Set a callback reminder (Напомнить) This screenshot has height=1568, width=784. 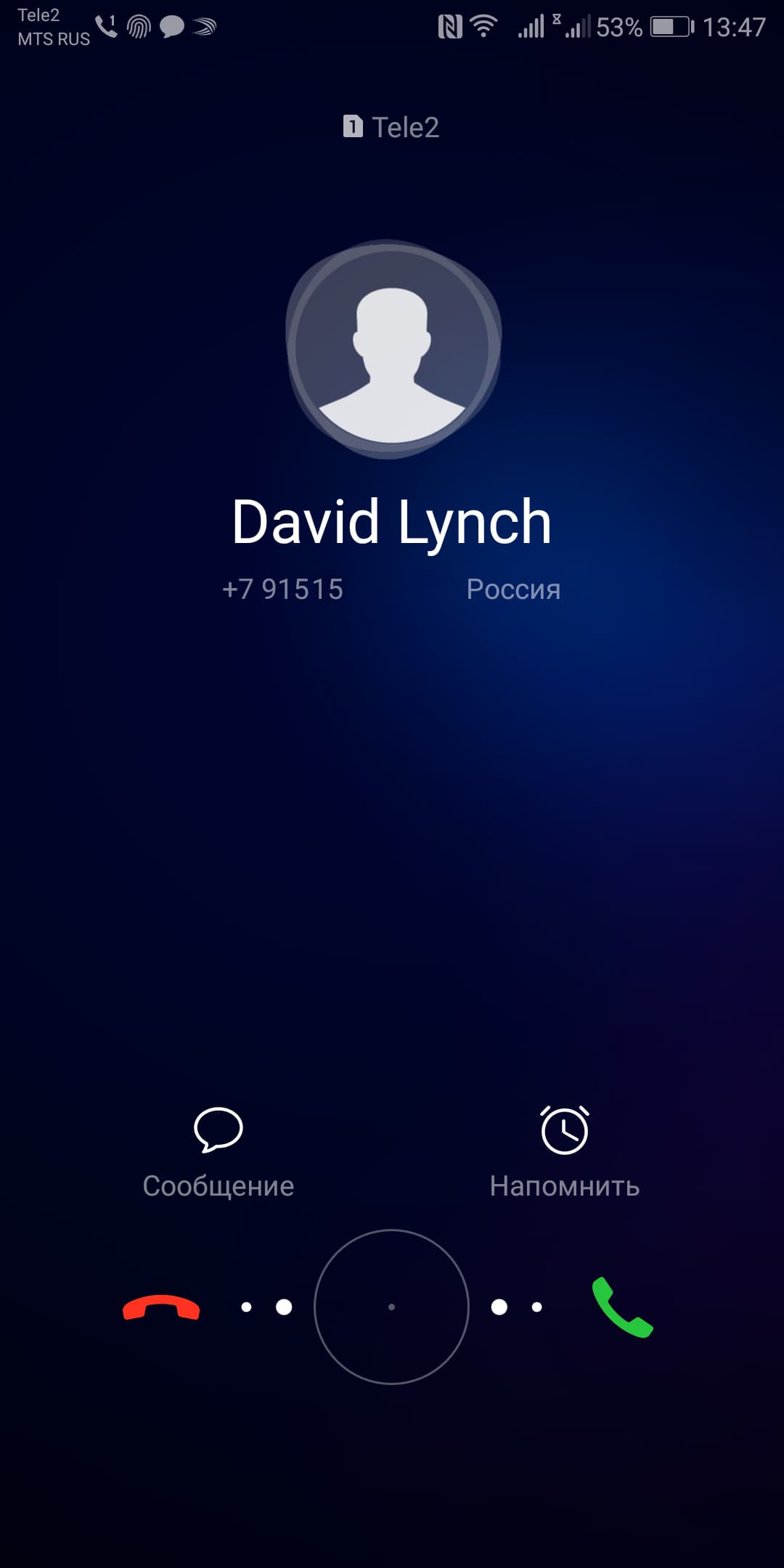coord(564,1151)
